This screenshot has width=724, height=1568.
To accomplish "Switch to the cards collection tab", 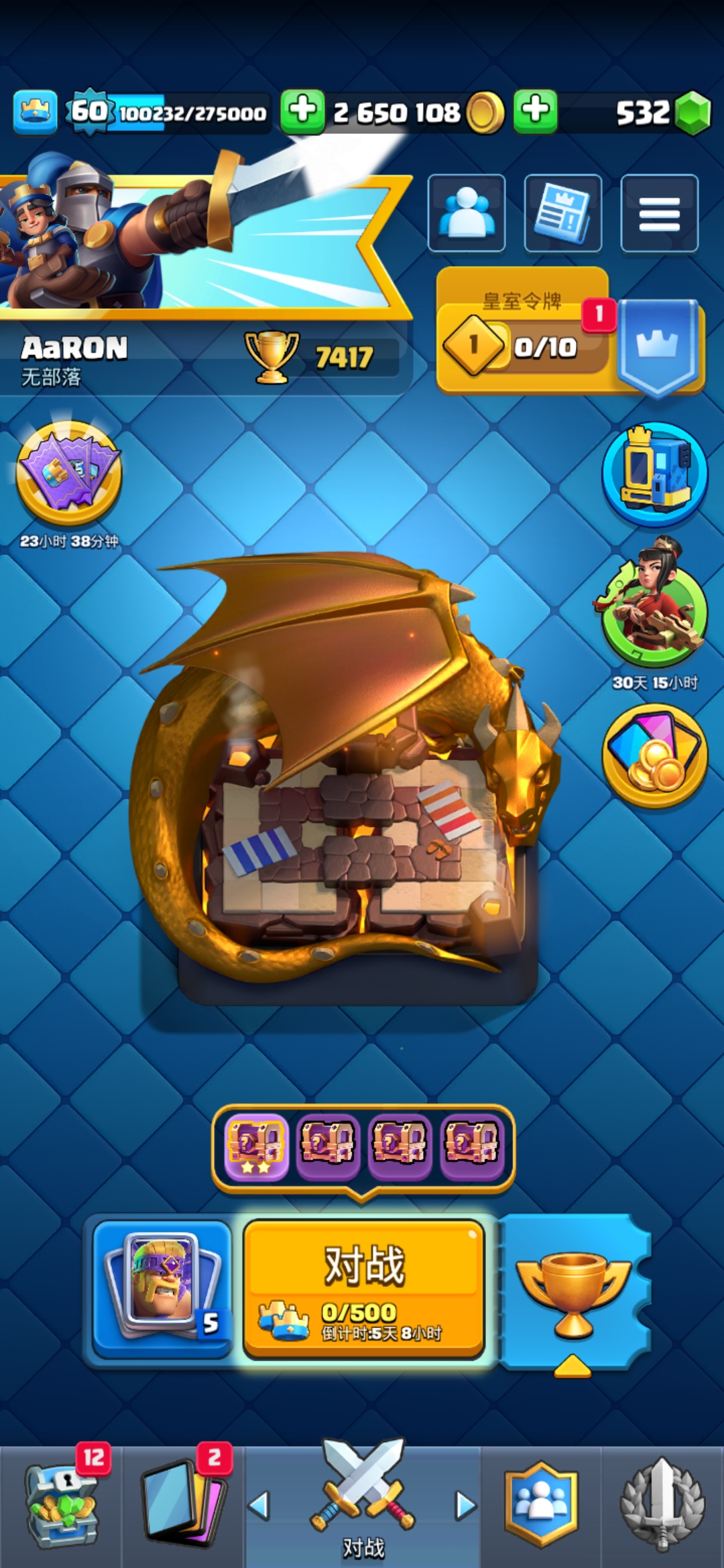I will pyautogui.click(x=184, y=1504).
